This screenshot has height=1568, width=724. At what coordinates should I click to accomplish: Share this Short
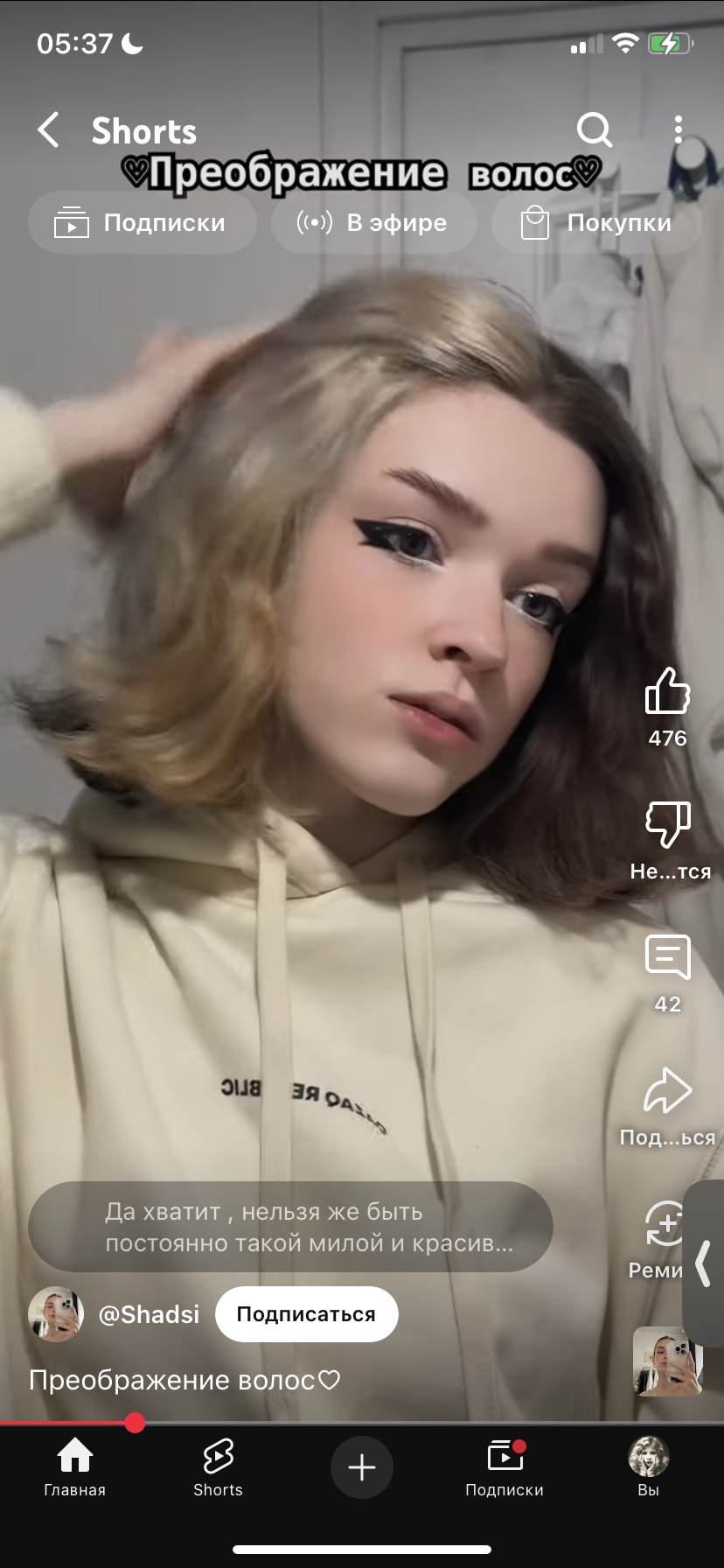pyautogui.click(x=667, y=1091)
